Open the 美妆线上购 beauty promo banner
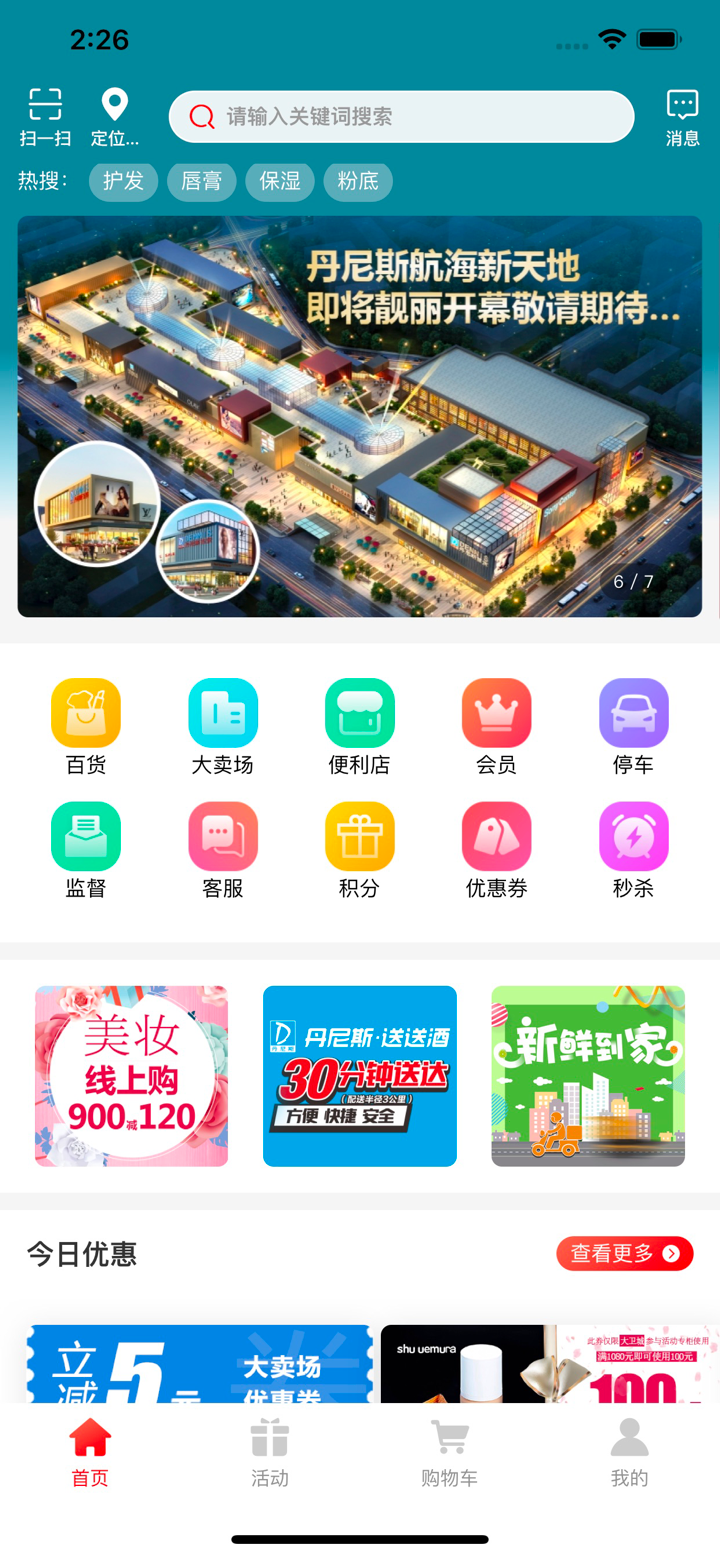This screenshot has height=1558, width=720. 131,1076
